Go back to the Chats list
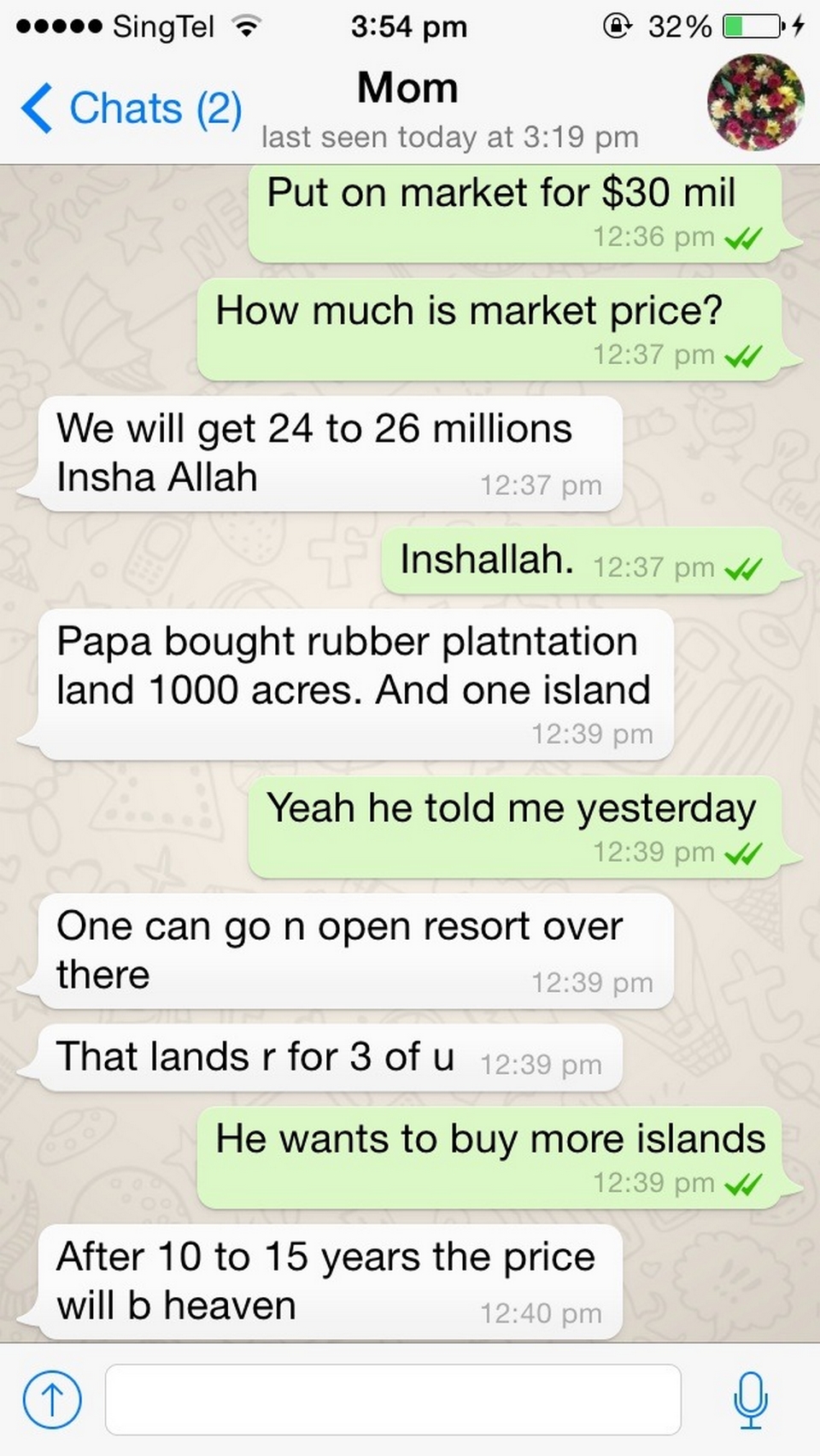Screen dimensions: 820x1456 point(130,109)
